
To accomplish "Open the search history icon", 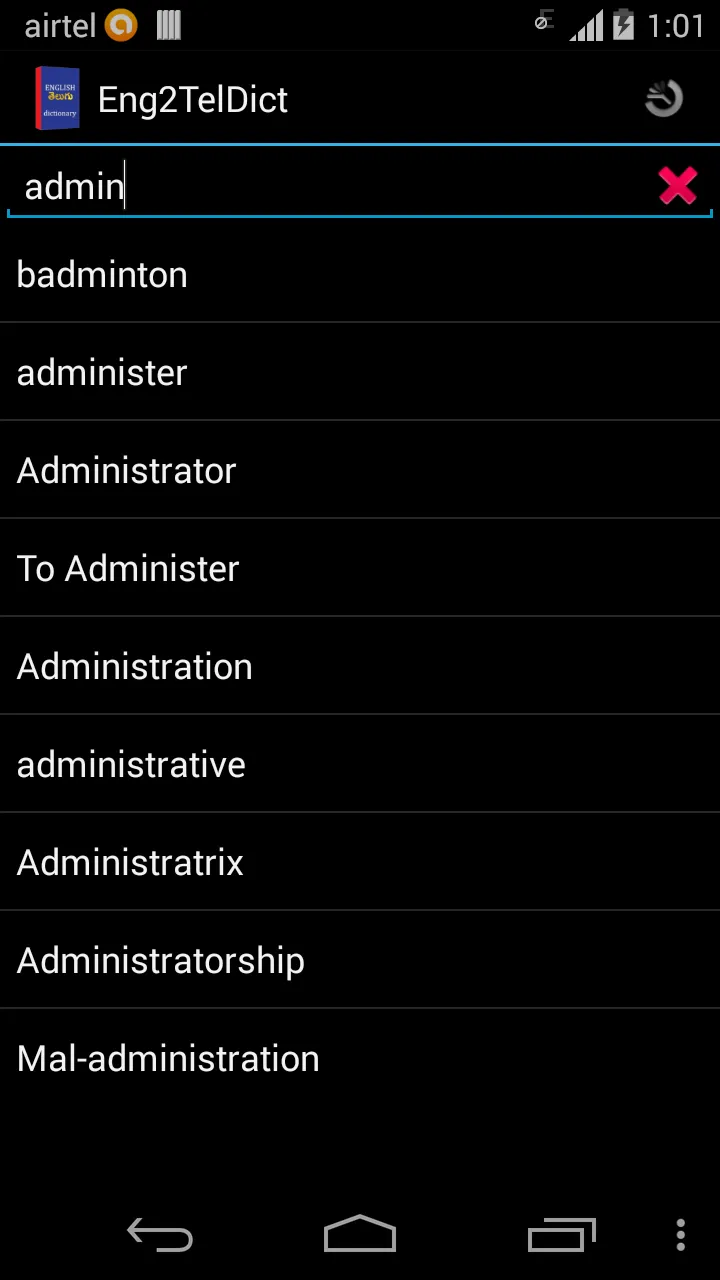I will tap(663, 98).
